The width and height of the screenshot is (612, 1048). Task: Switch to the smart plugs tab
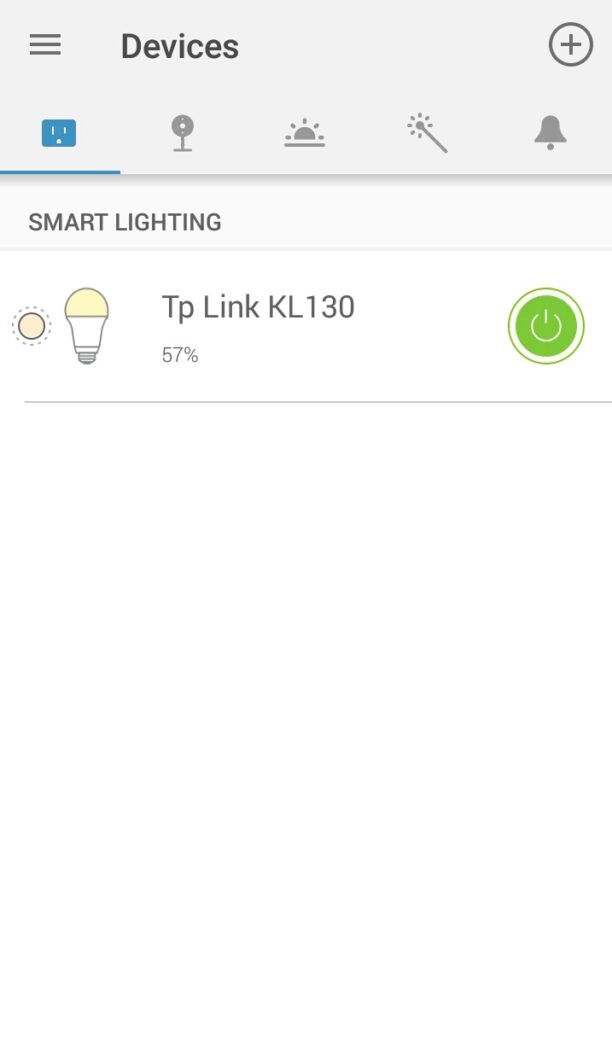pyautogui.click(x=59, y=133)
